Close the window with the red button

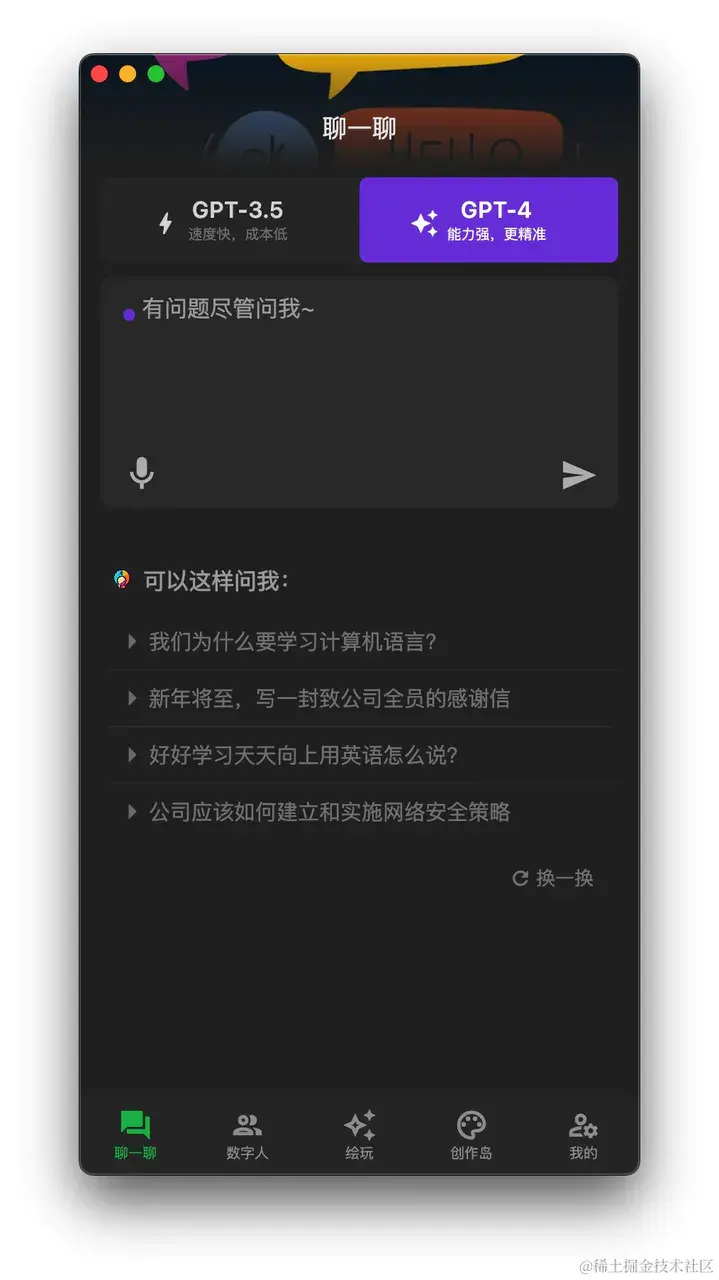99,73
